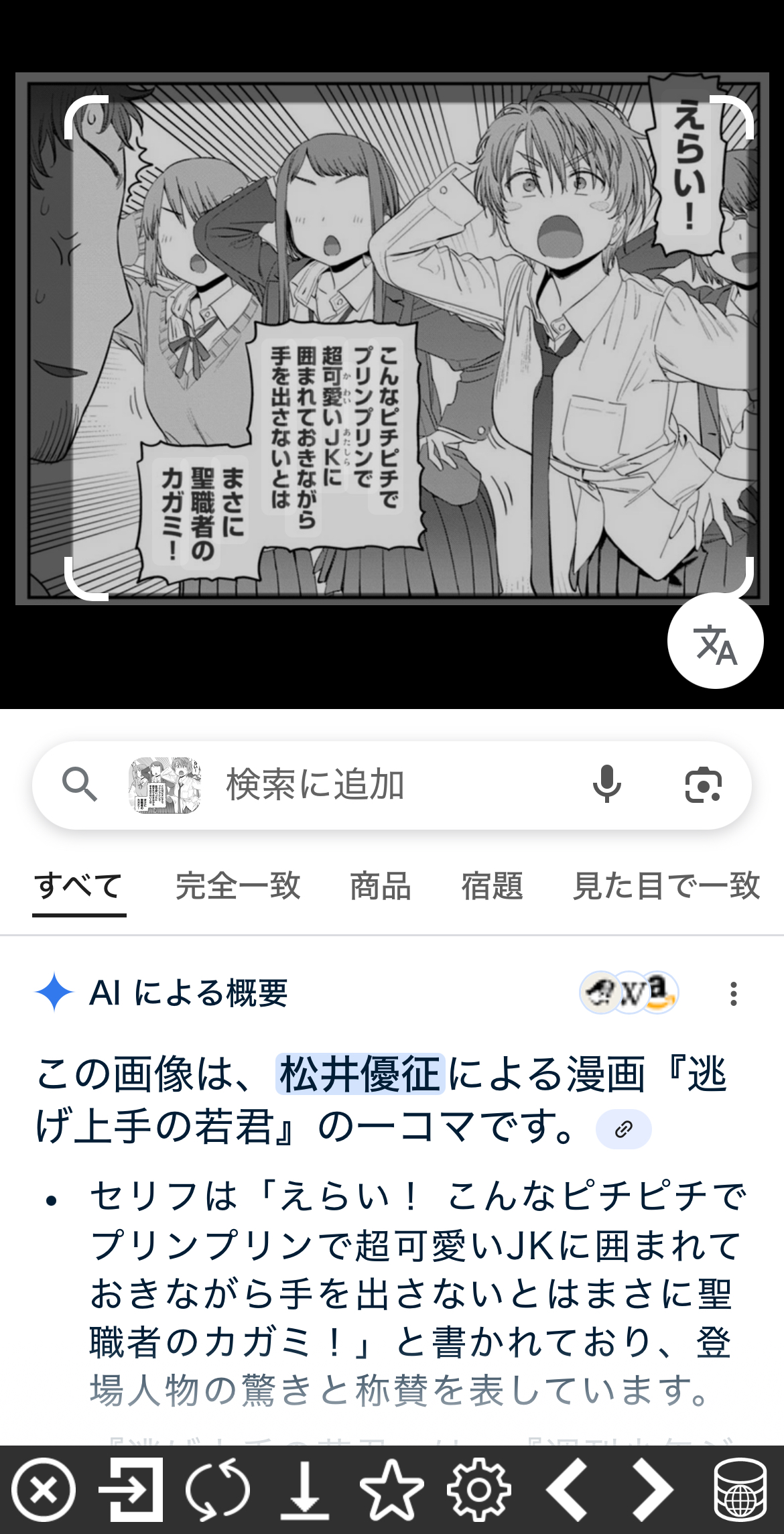Open the AI overview source icons
784x1534 pixels.
(x=629, y=993)
